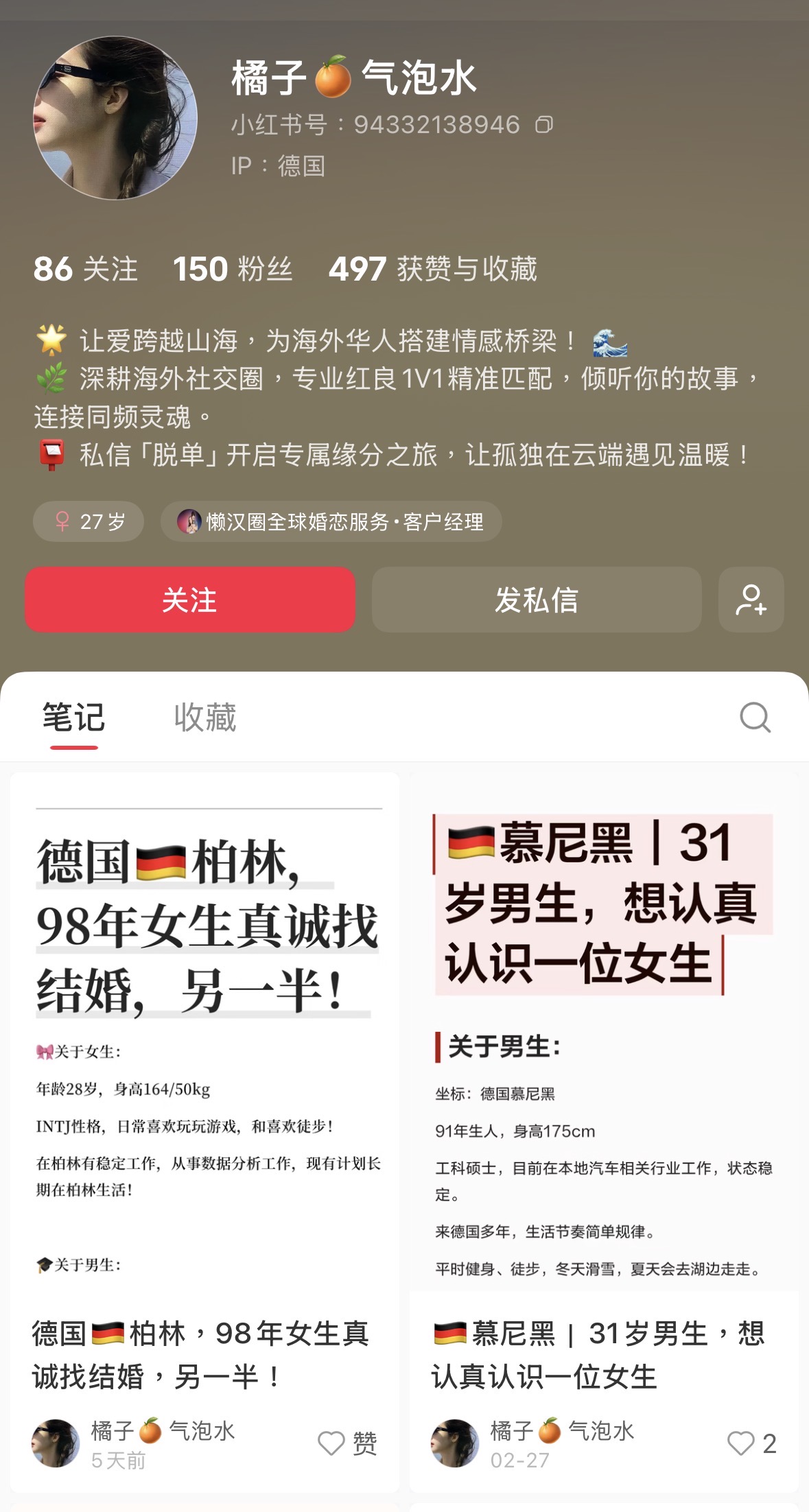Select the 笔记 tab

click(73, 718)
